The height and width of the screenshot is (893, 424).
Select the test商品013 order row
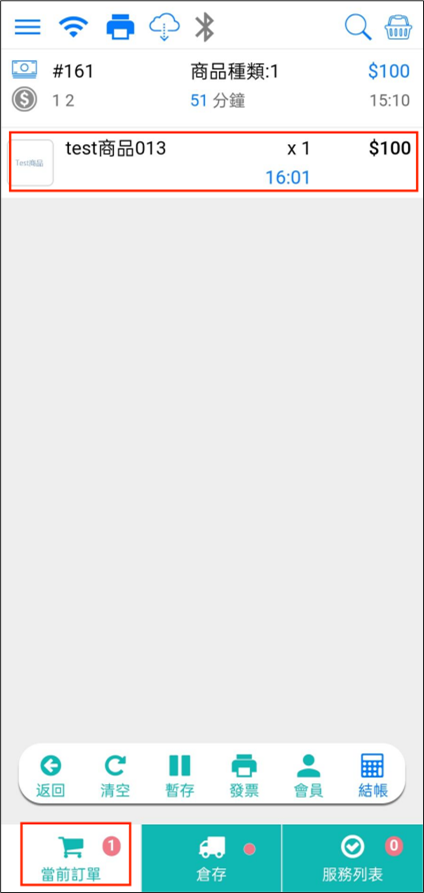point(213,162)
